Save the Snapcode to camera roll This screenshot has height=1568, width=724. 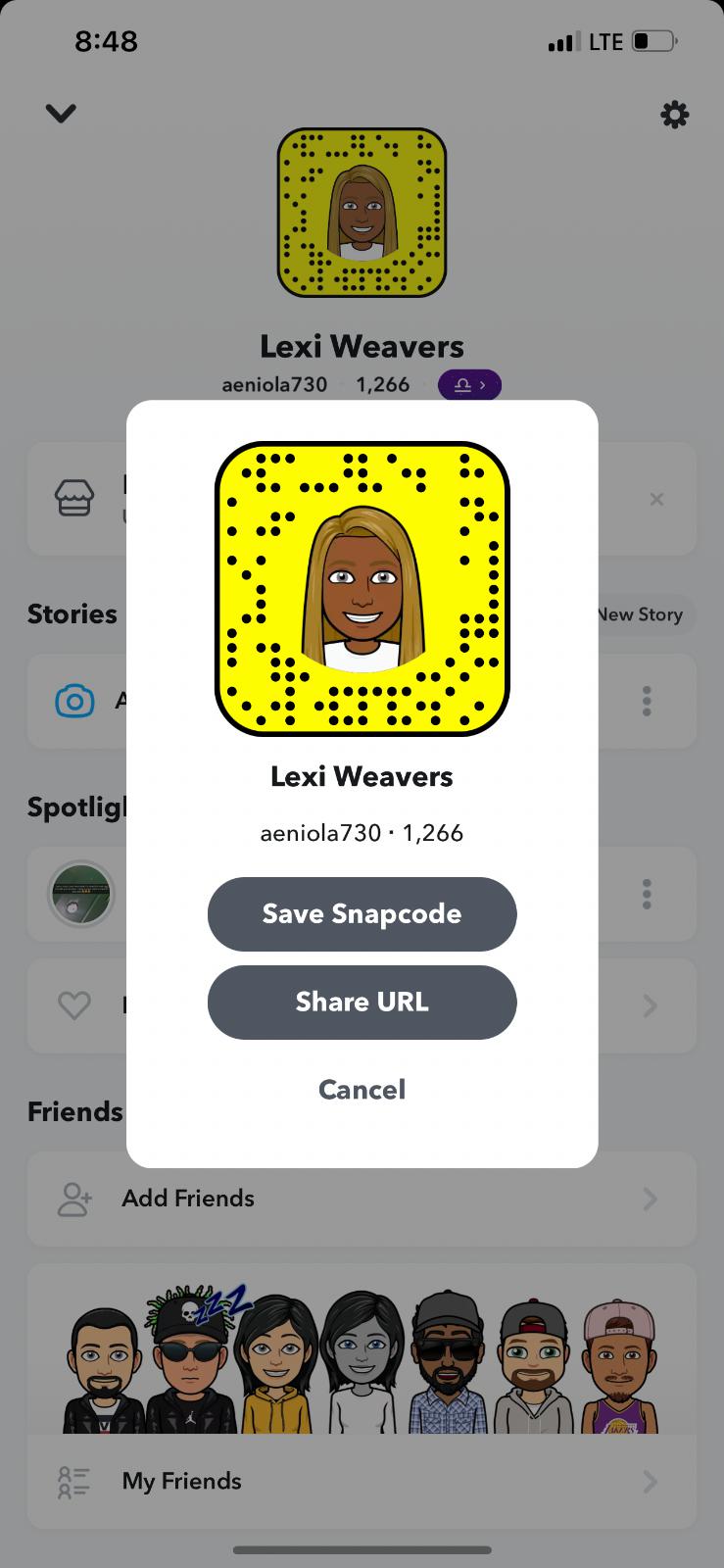362,913
